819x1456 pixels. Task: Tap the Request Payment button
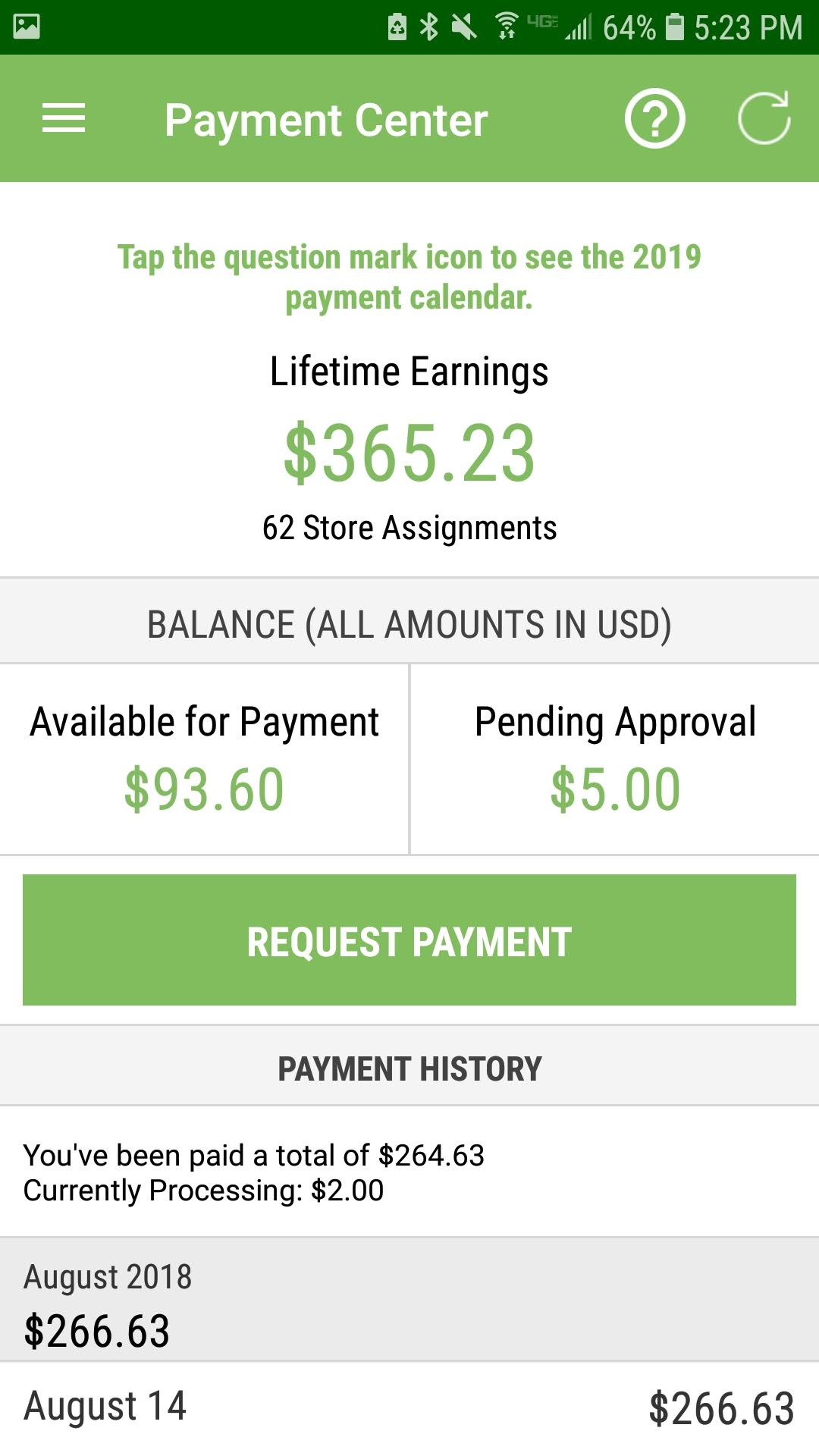click(409, 940)
